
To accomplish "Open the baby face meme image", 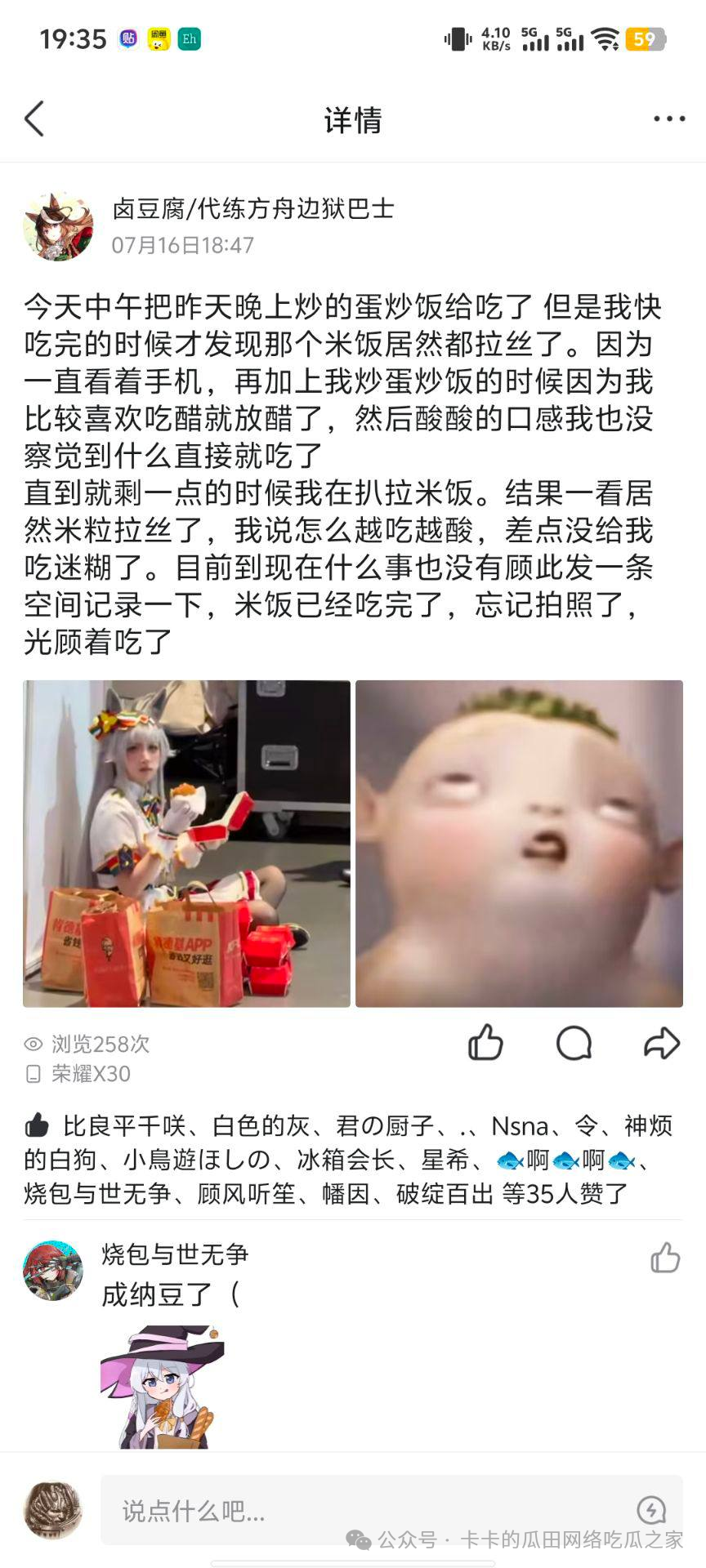I will [519, 843].
